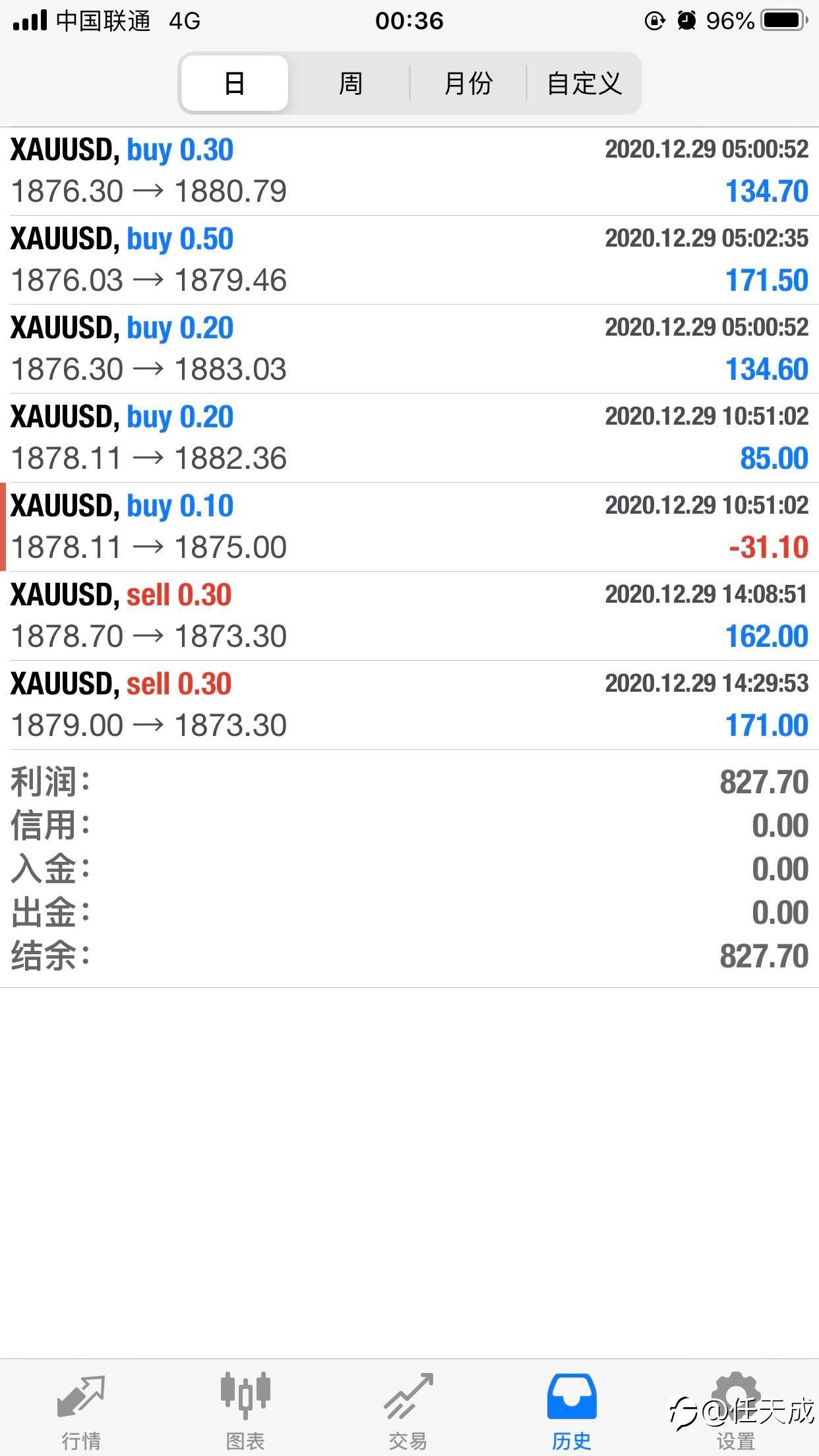Open the buy 0.10 trade with -31.10 loss
The image size is (819, 1456).
click(x=409, y=527)
